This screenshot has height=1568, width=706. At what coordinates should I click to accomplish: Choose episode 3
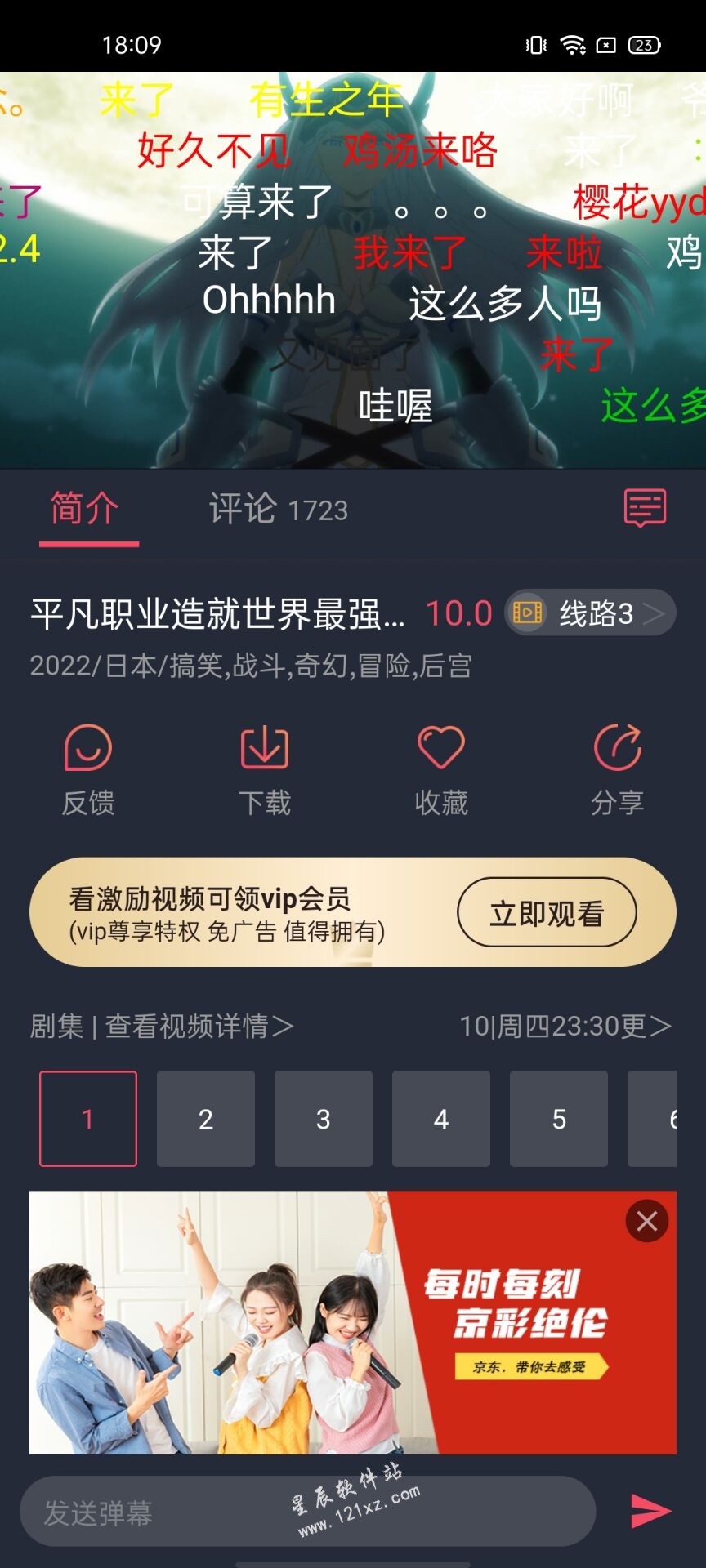pos(324,1119)
